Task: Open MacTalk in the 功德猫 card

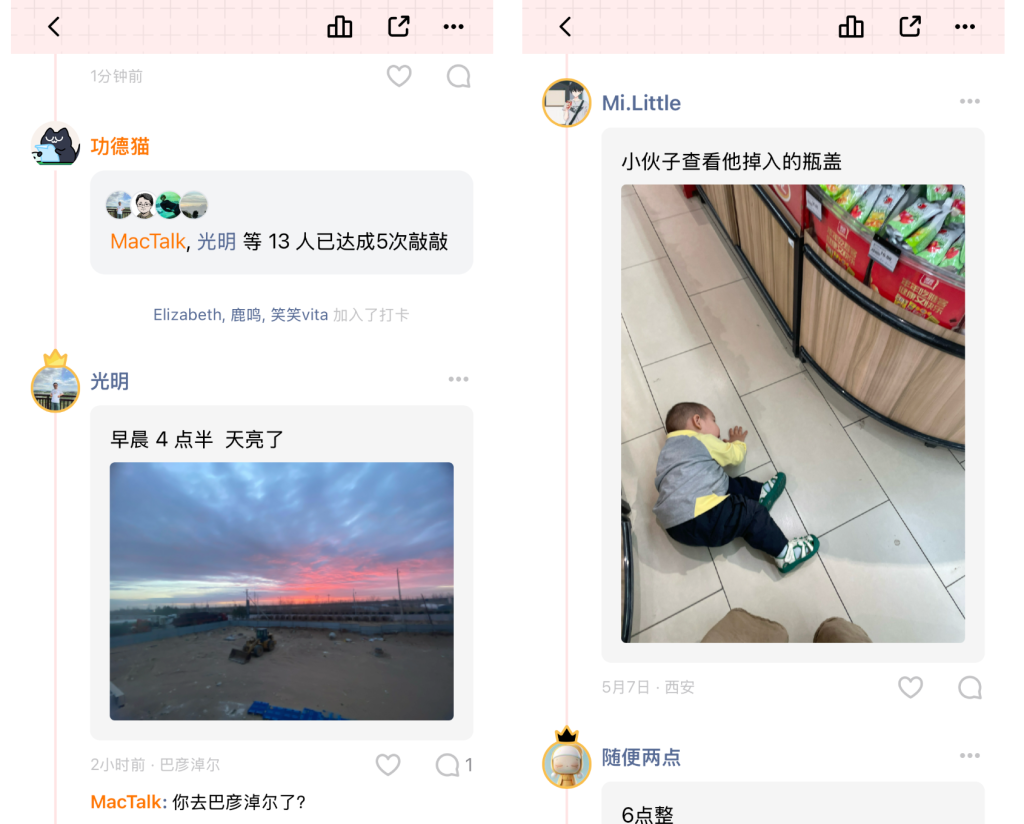Action: point(147,241)
